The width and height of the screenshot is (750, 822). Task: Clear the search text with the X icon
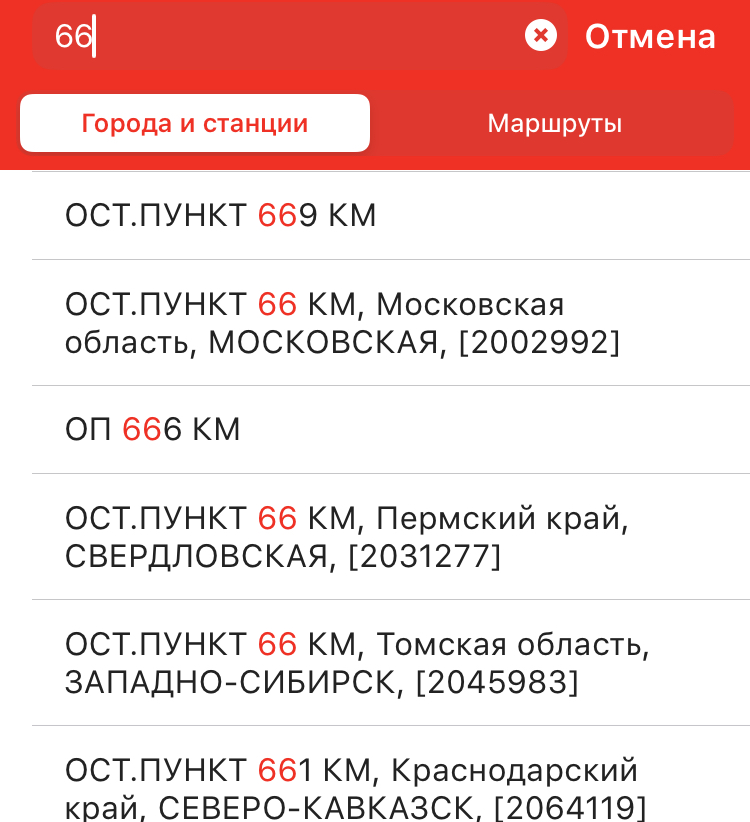pos(540,36)
